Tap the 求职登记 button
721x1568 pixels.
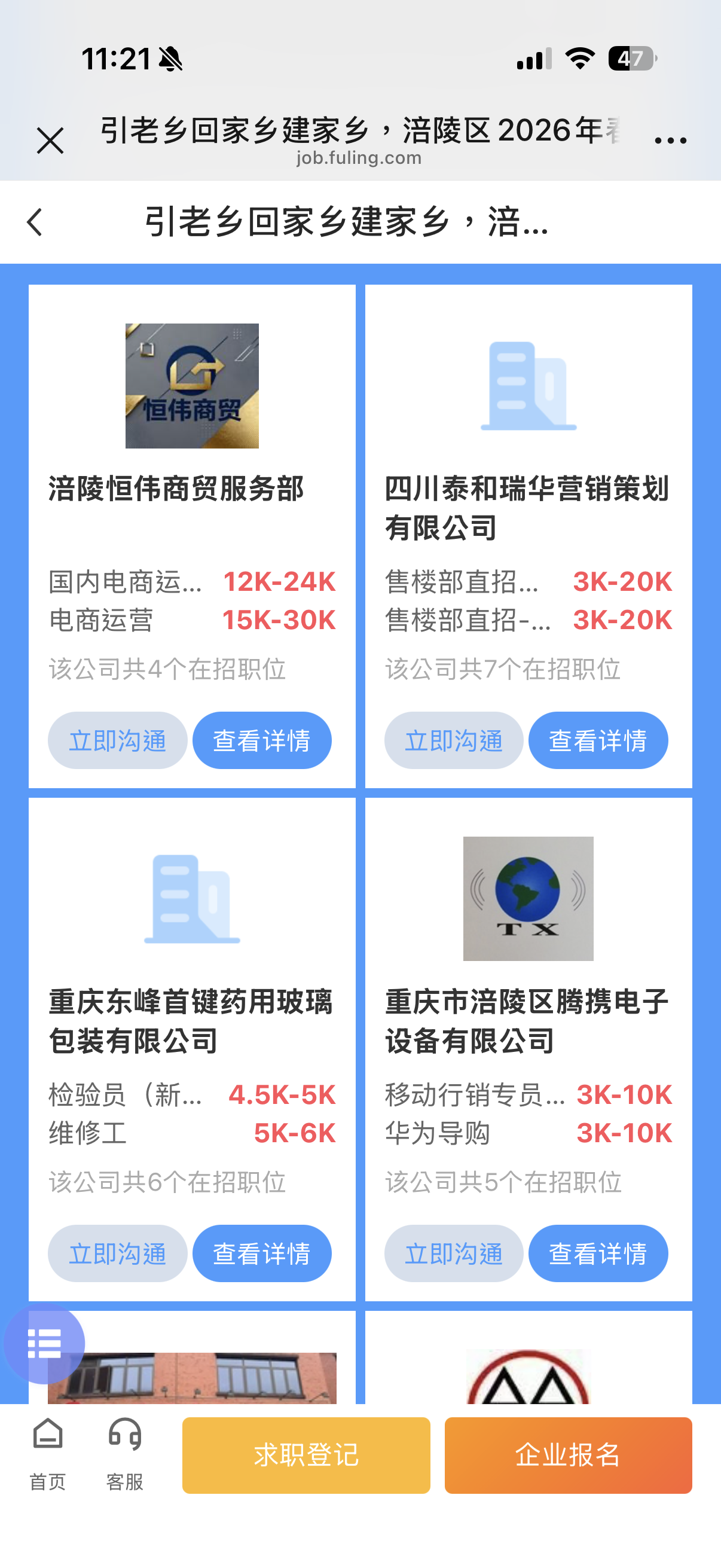pyautogui.click(x=306, y=1455)
